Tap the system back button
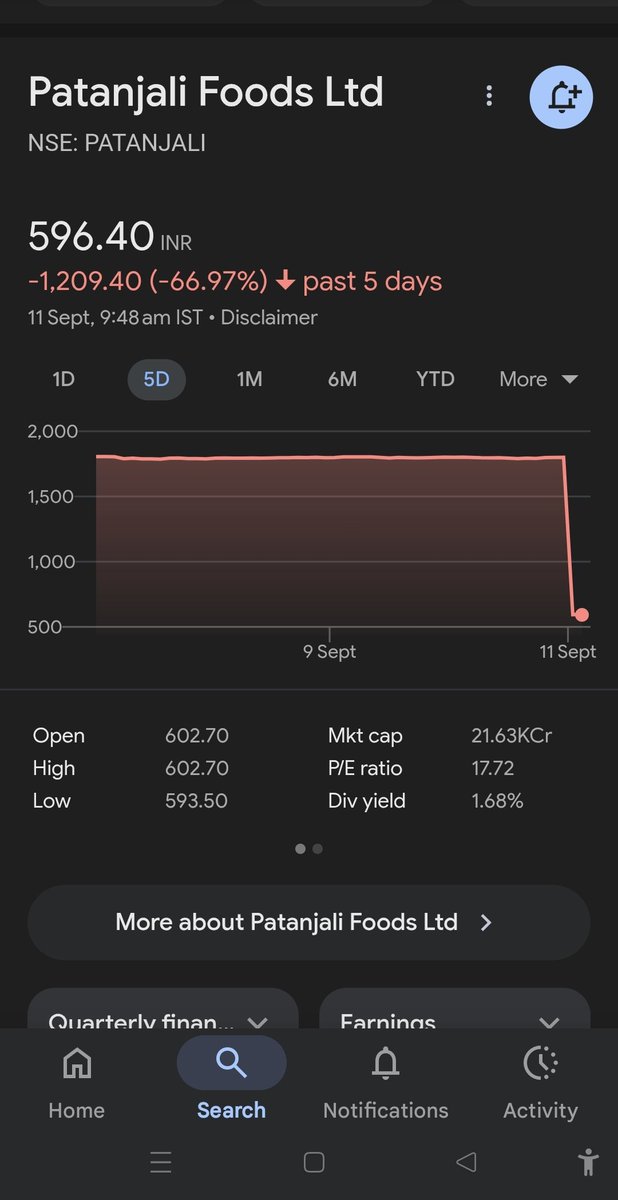The height and width of the screenshot is (1200, 618). pos(465,1162)
